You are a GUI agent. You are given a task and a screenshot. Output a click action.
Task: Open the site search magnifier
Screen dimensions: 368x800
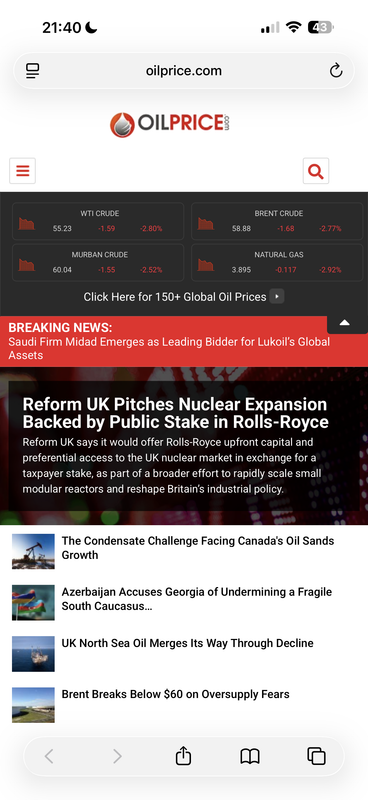tap(316, 171)
